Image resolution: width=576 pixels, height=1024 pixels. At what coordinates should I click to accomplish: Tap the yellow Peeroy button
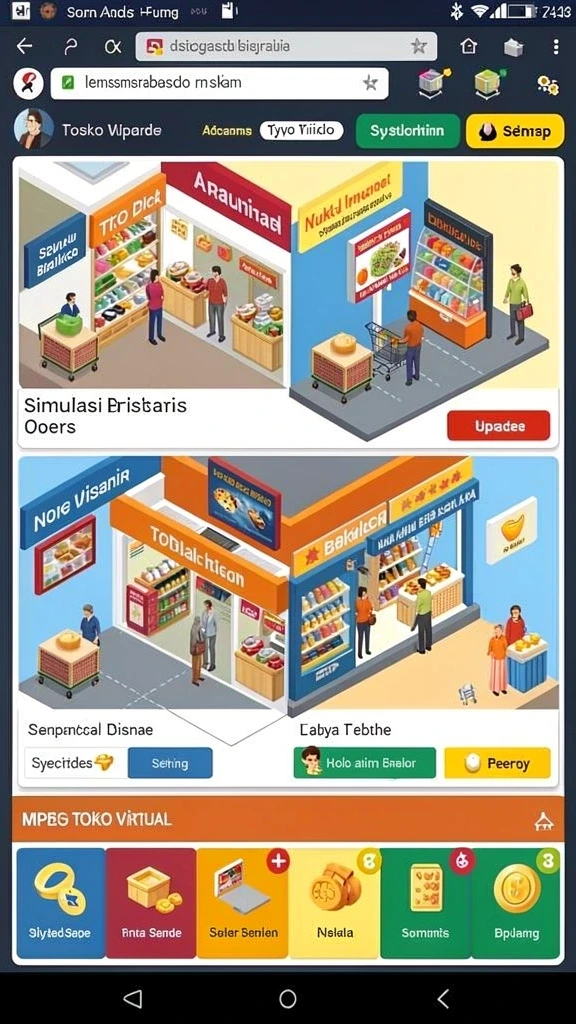497,763
